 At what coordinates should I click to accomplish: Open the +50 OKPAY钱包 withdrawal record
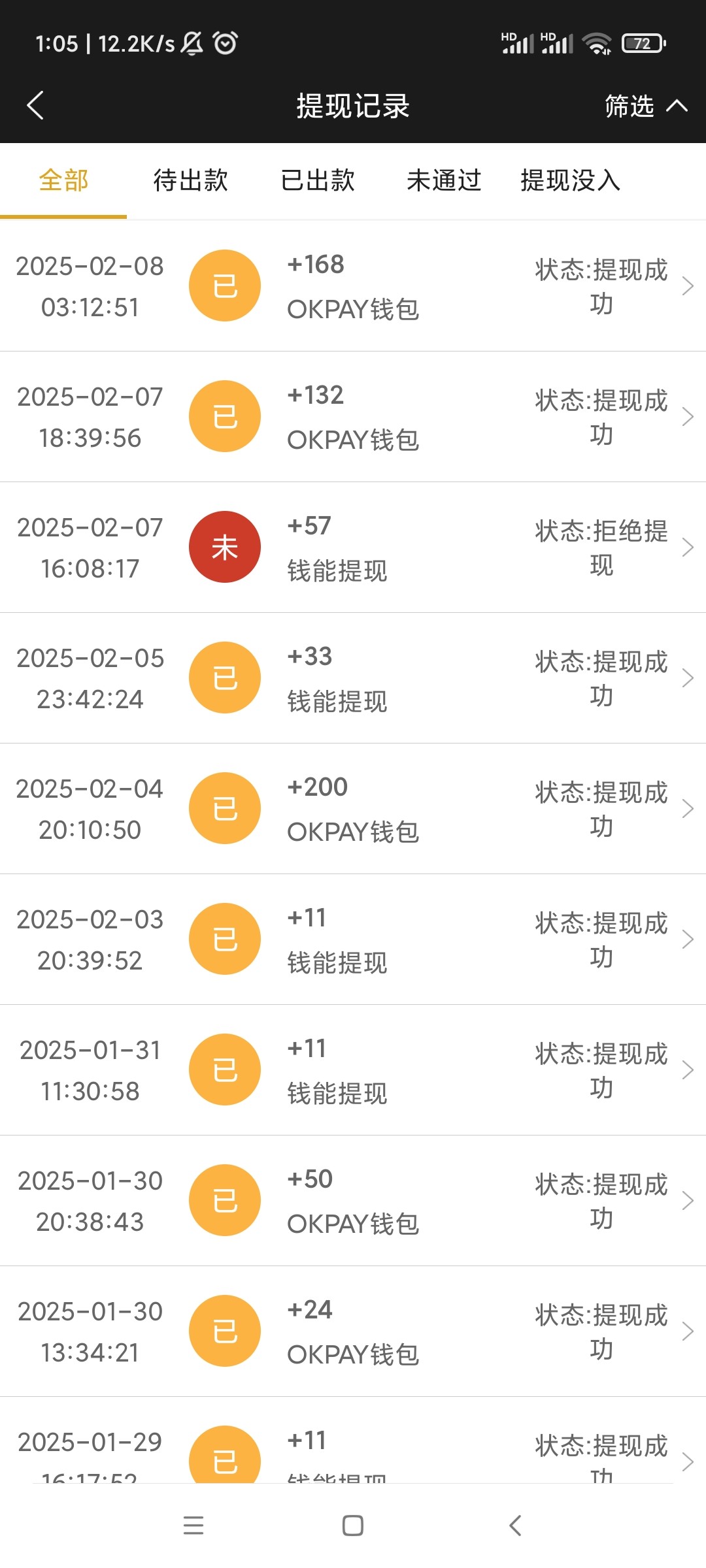click(353, 1201)
